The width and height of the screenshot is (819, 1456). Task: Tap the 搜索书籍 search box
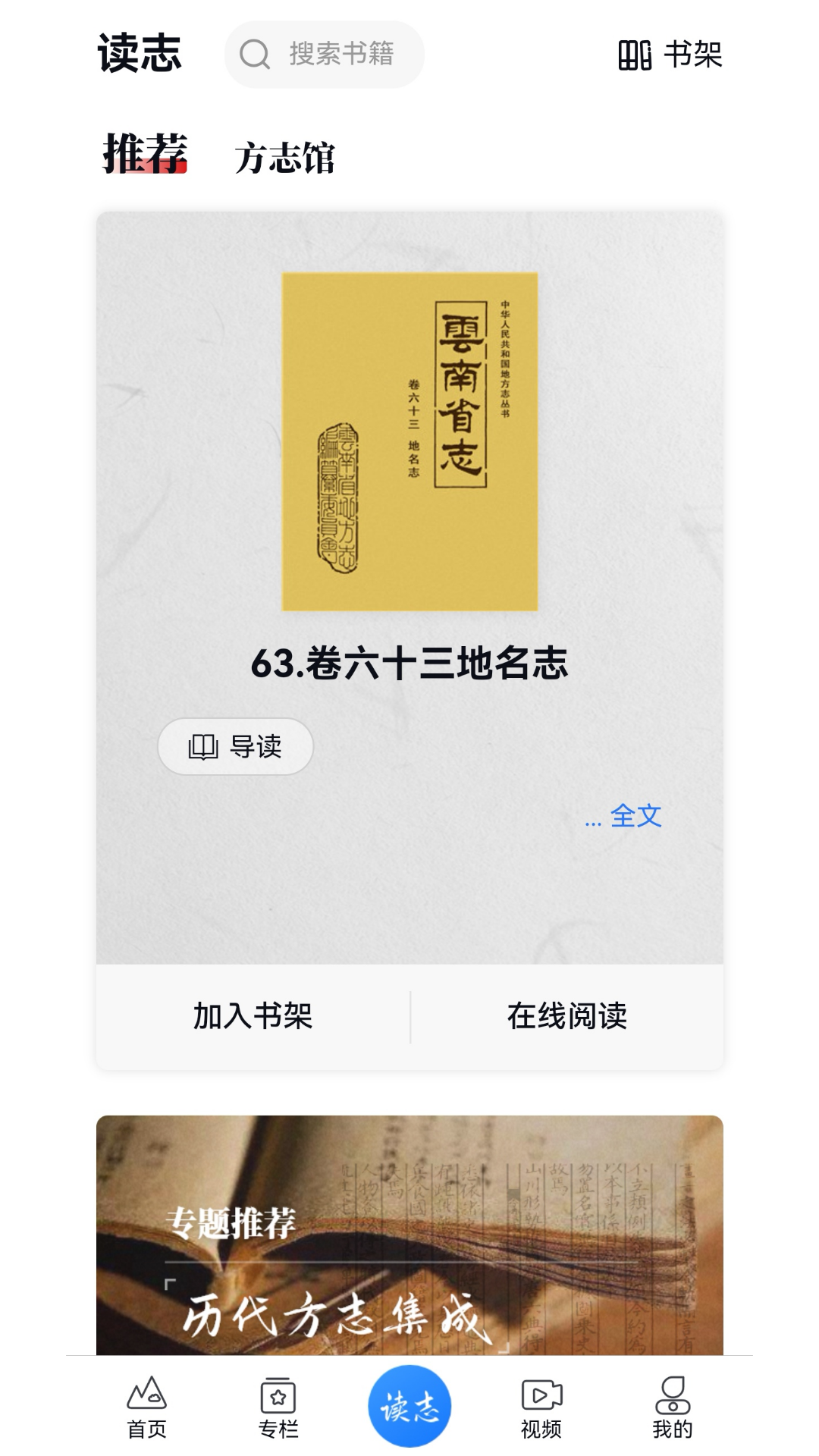coord(324,54)
